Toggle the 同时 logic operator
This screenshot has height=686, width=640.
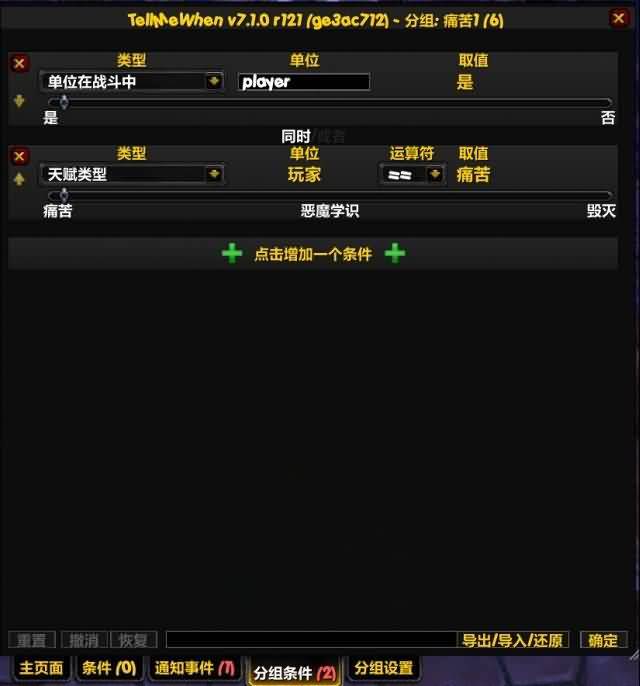click(x=296, y=136)
